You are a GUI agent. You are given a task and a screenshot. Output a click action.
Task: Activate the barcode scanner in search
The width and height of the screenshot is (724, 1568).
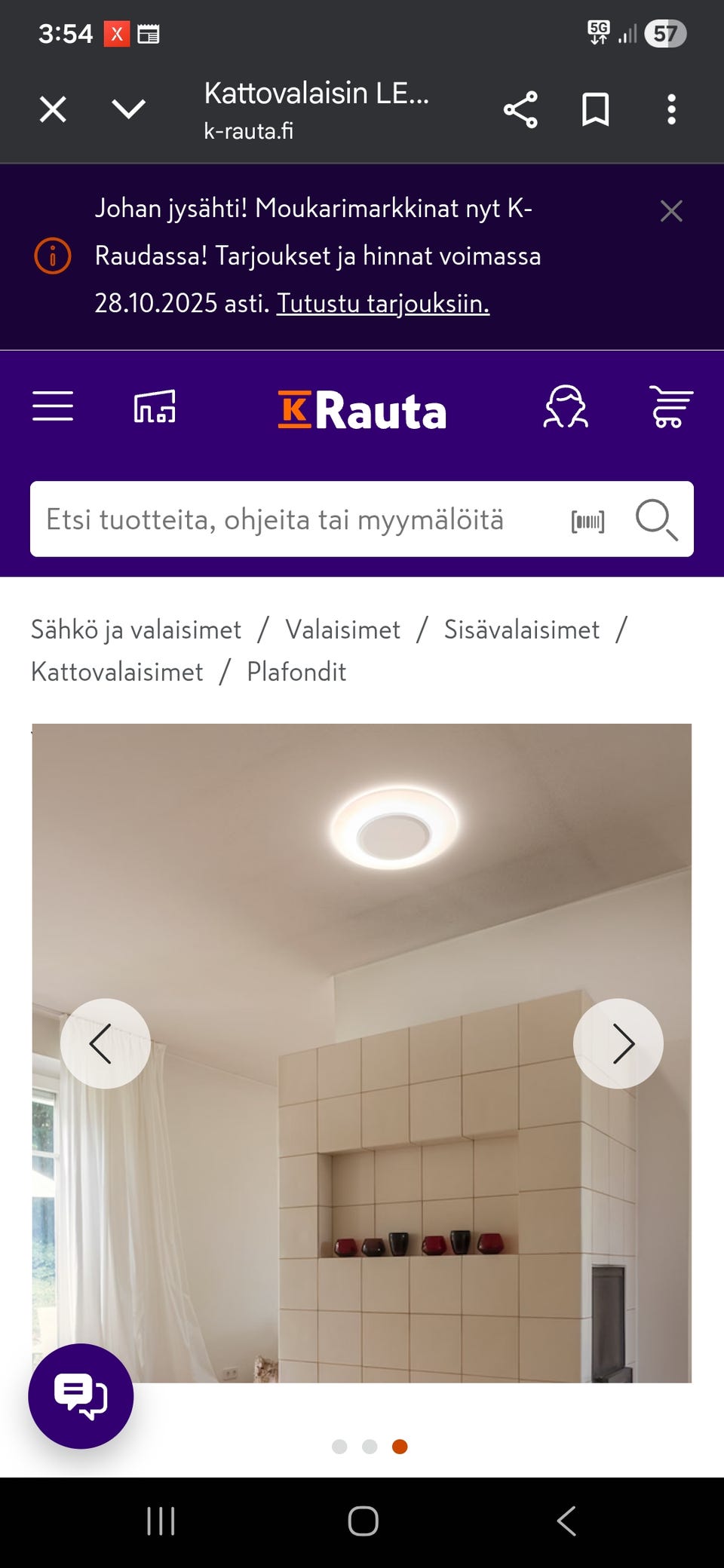coord(587,519)
